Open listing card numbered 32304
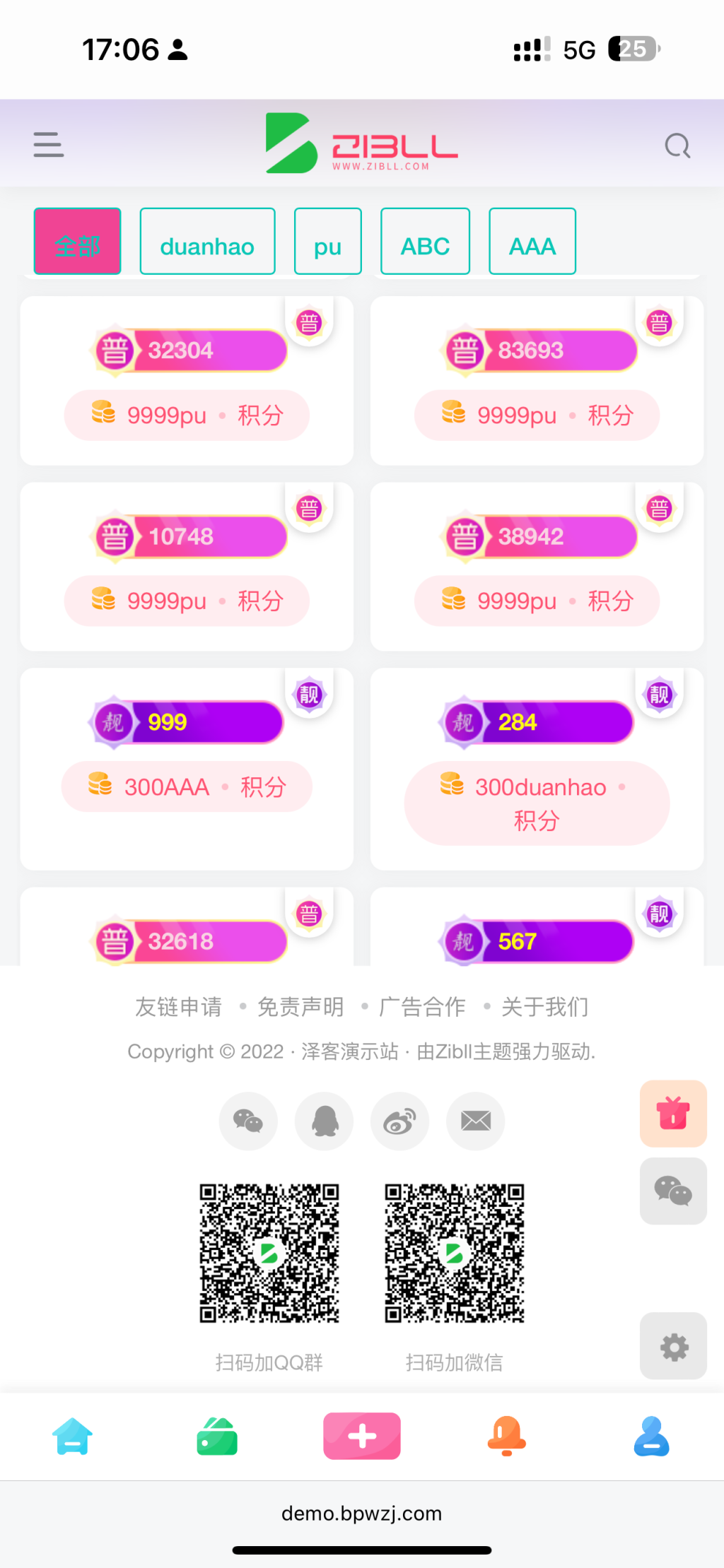 (187, 382)
